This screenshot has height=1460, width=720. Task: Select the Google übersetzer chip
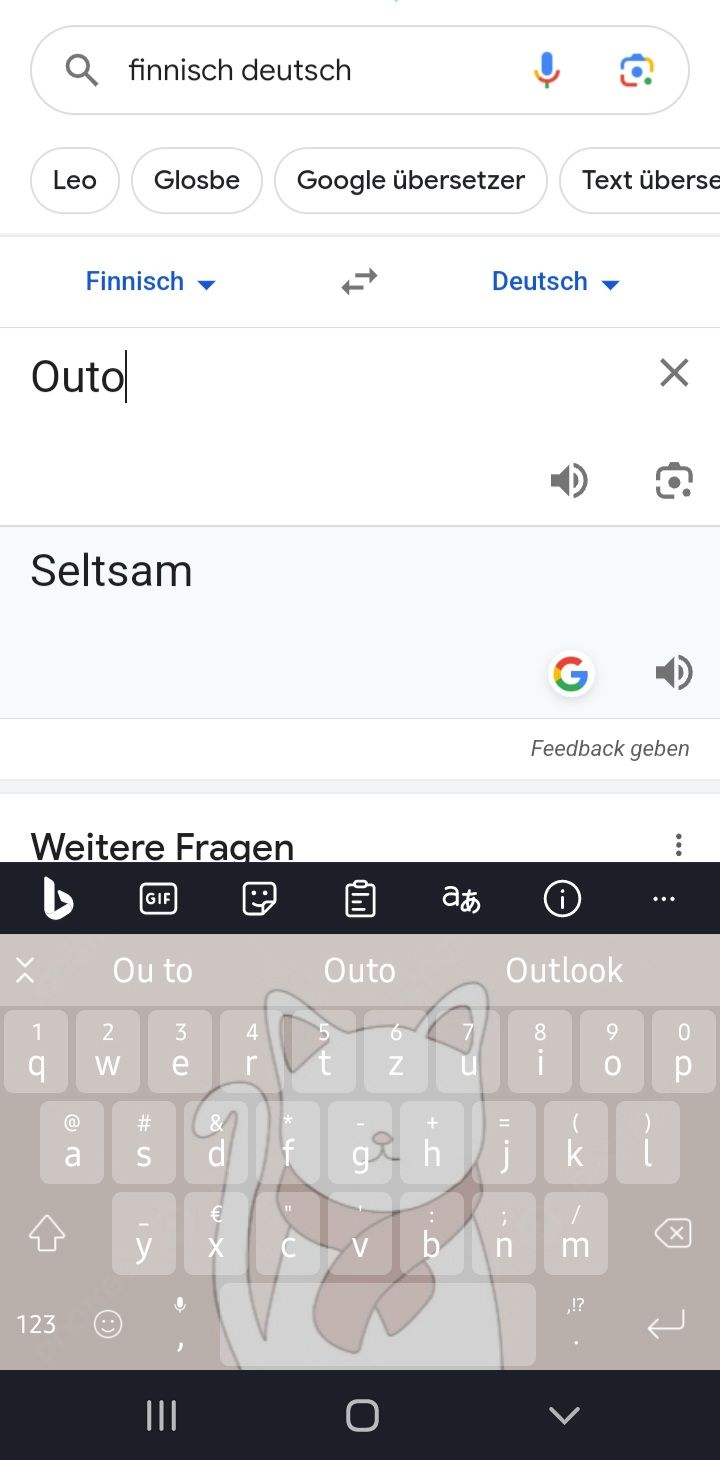[410, 180]
